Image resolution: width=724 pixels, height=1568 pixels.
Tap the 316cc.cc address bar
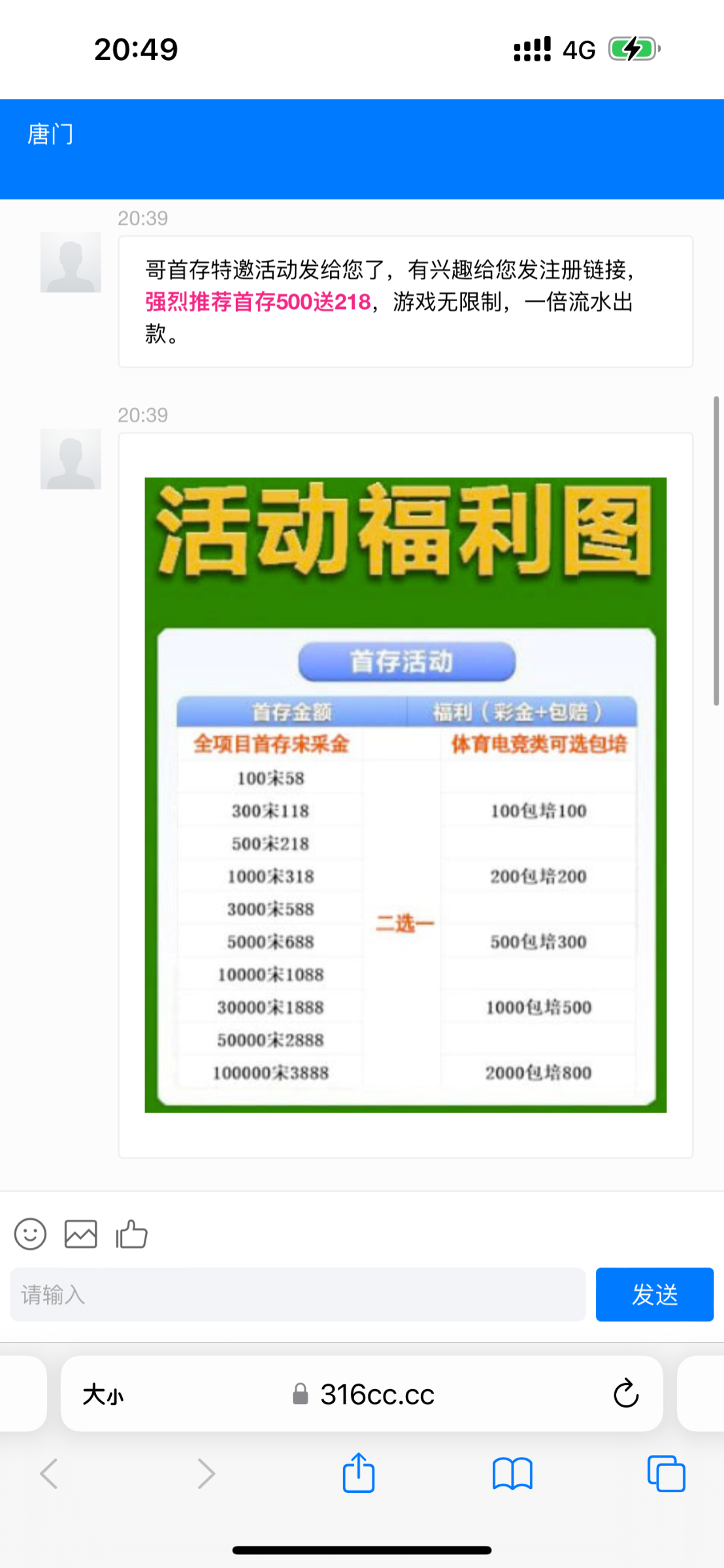pos(363,1395)
